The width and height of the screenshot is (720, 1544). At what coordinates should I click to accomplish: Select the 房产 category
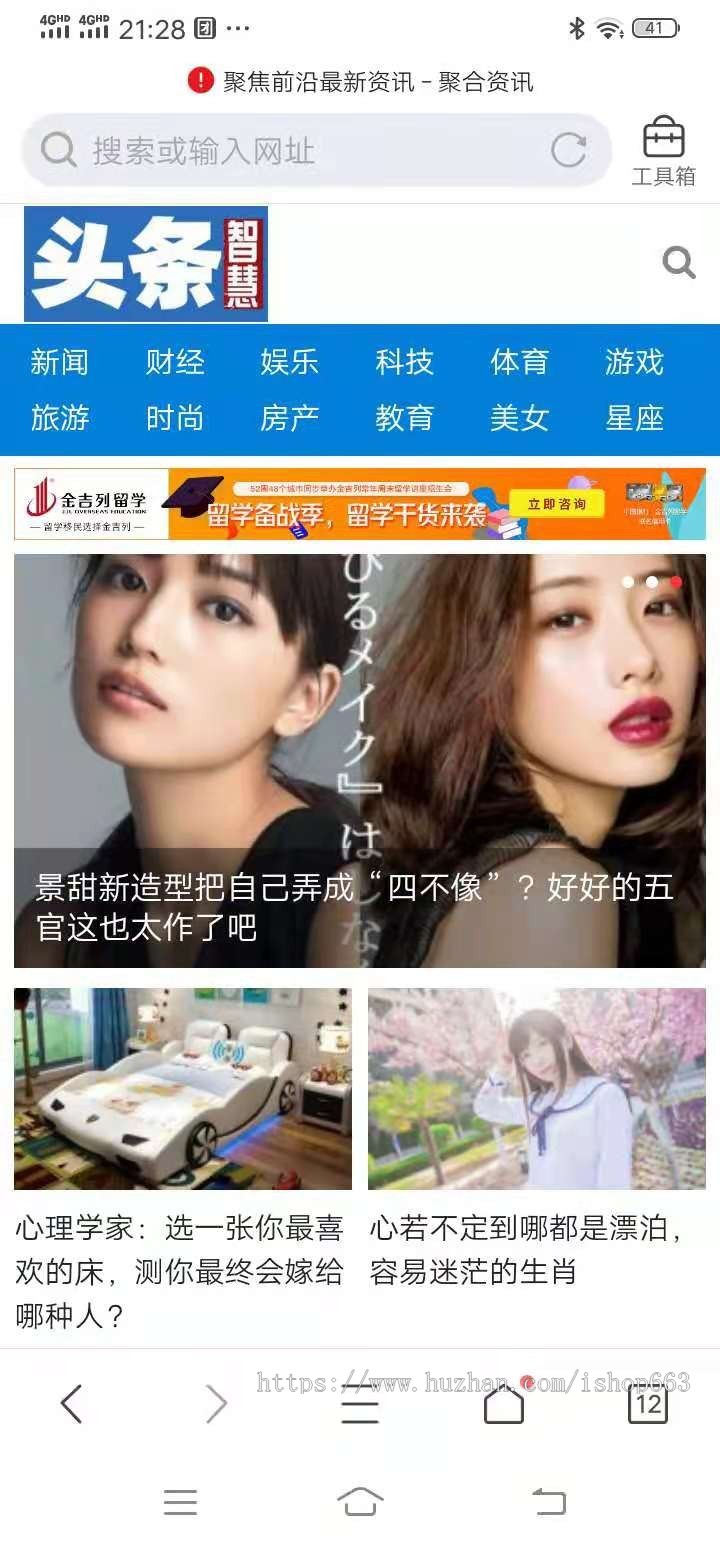click(289, 418)
